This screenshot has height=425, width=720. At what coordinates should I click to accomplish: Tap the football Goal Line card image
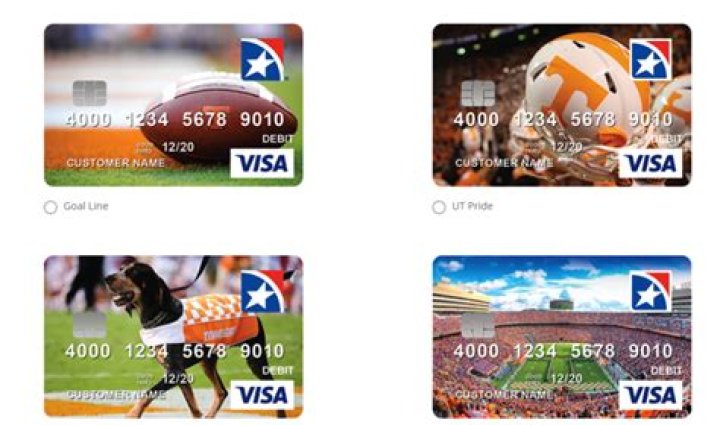pyautogui.click(x=173, y=105)
